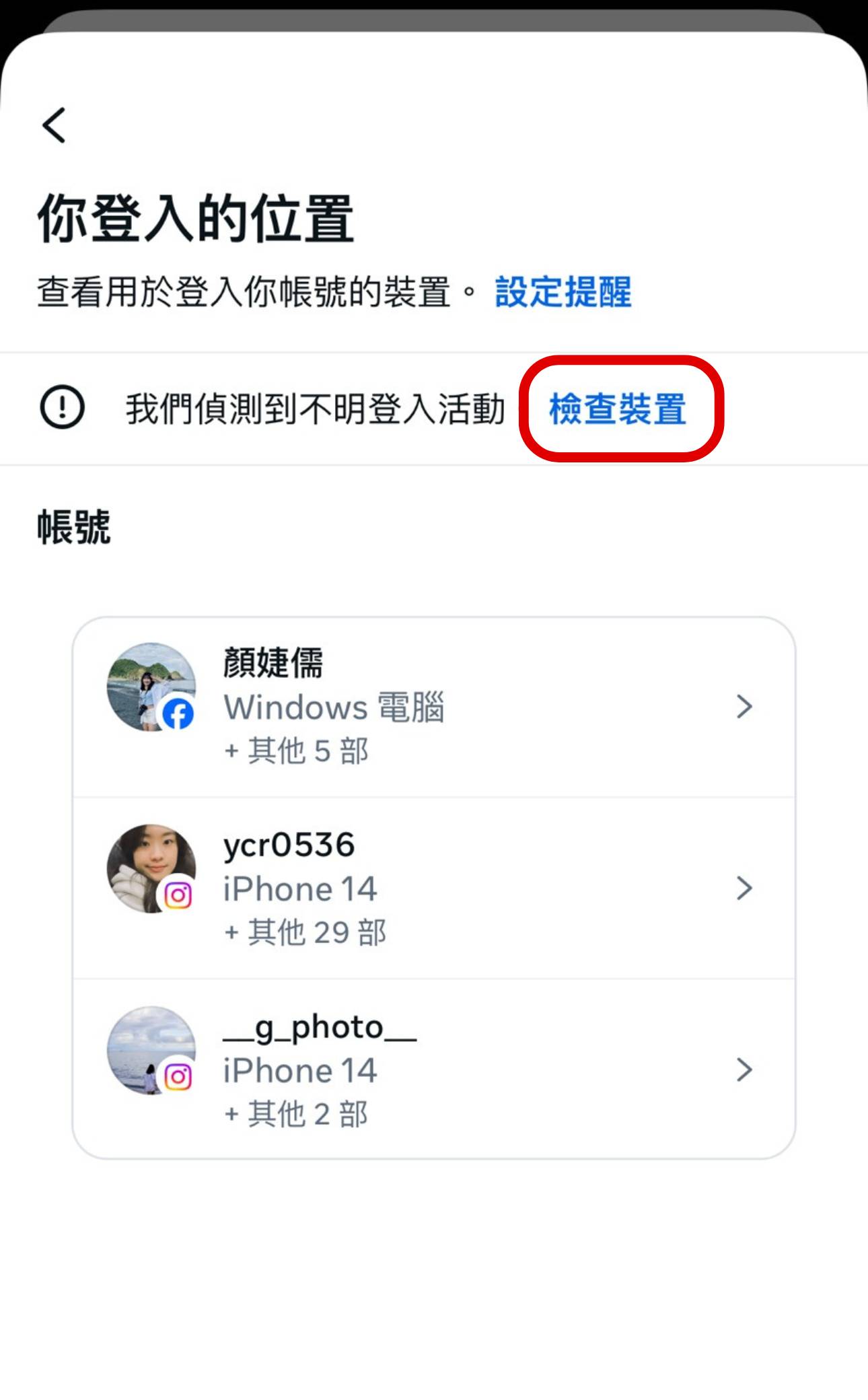Click the back arrow at top left
This screenshot has height=1400, width=868.
54,125
